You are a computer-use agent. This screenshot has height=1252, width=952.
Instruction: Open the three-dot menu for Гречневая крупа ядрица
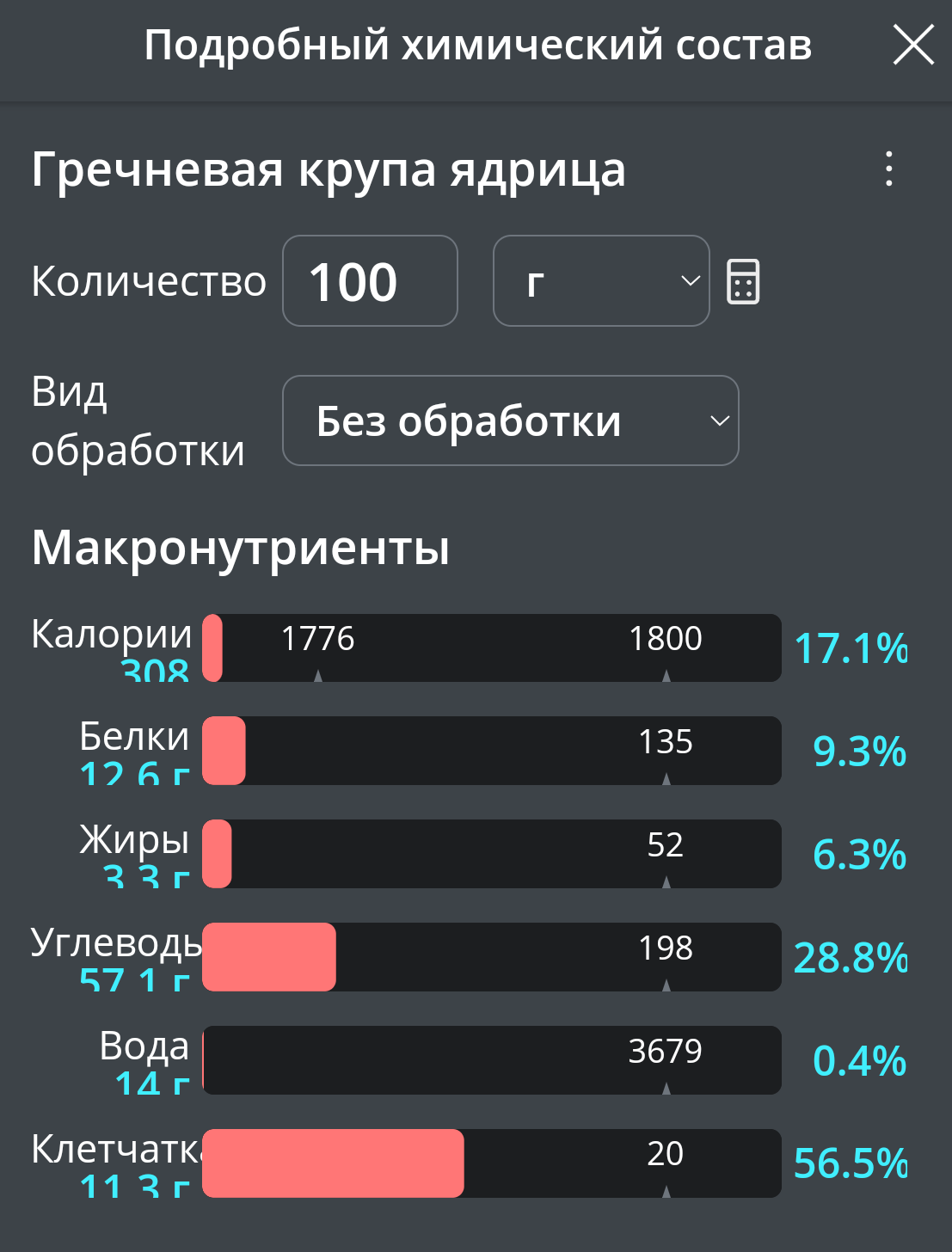coord(889,169)
